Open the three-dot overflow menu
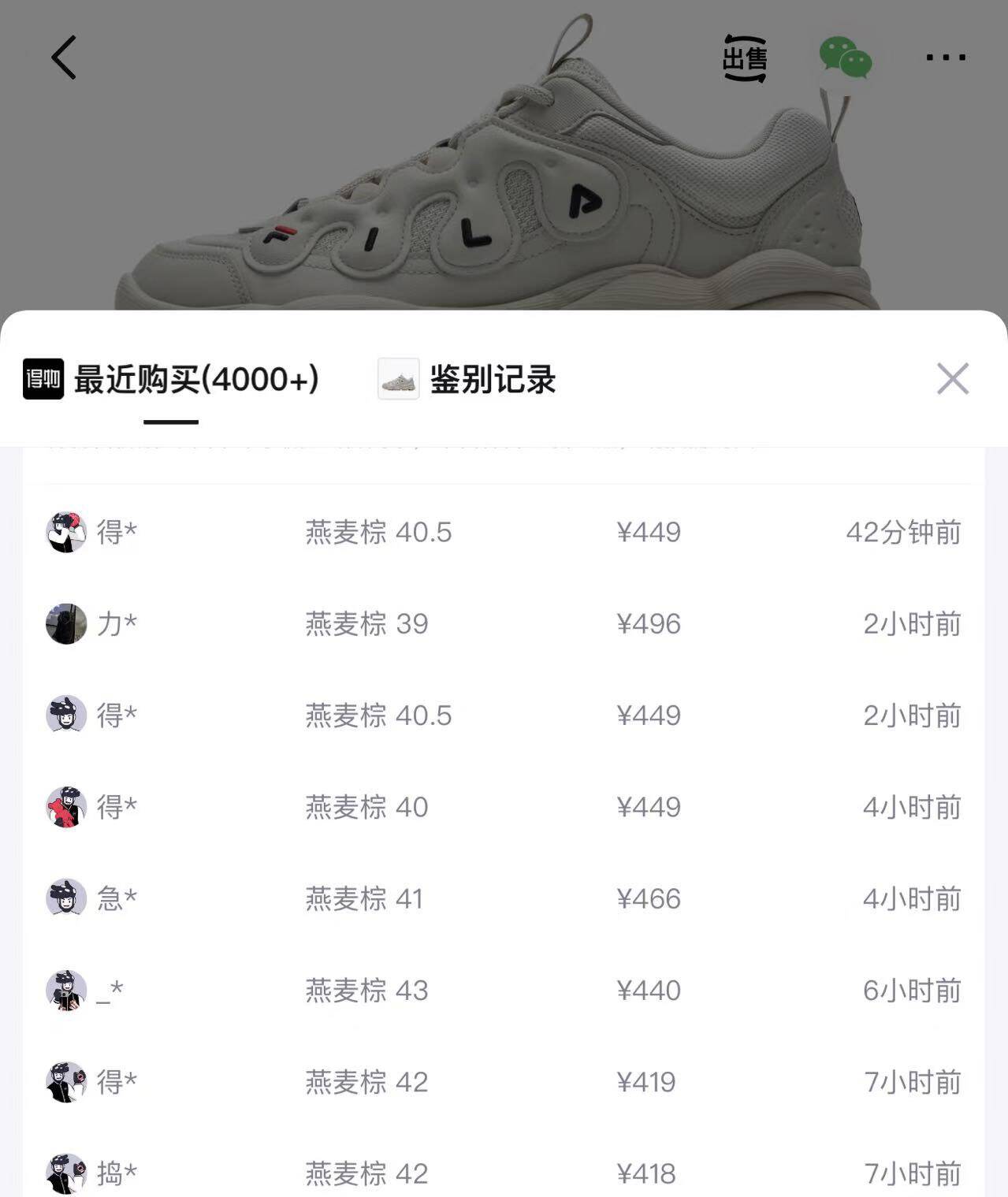The height and width of the screenshot is (1197, 1008). [946, 58]
